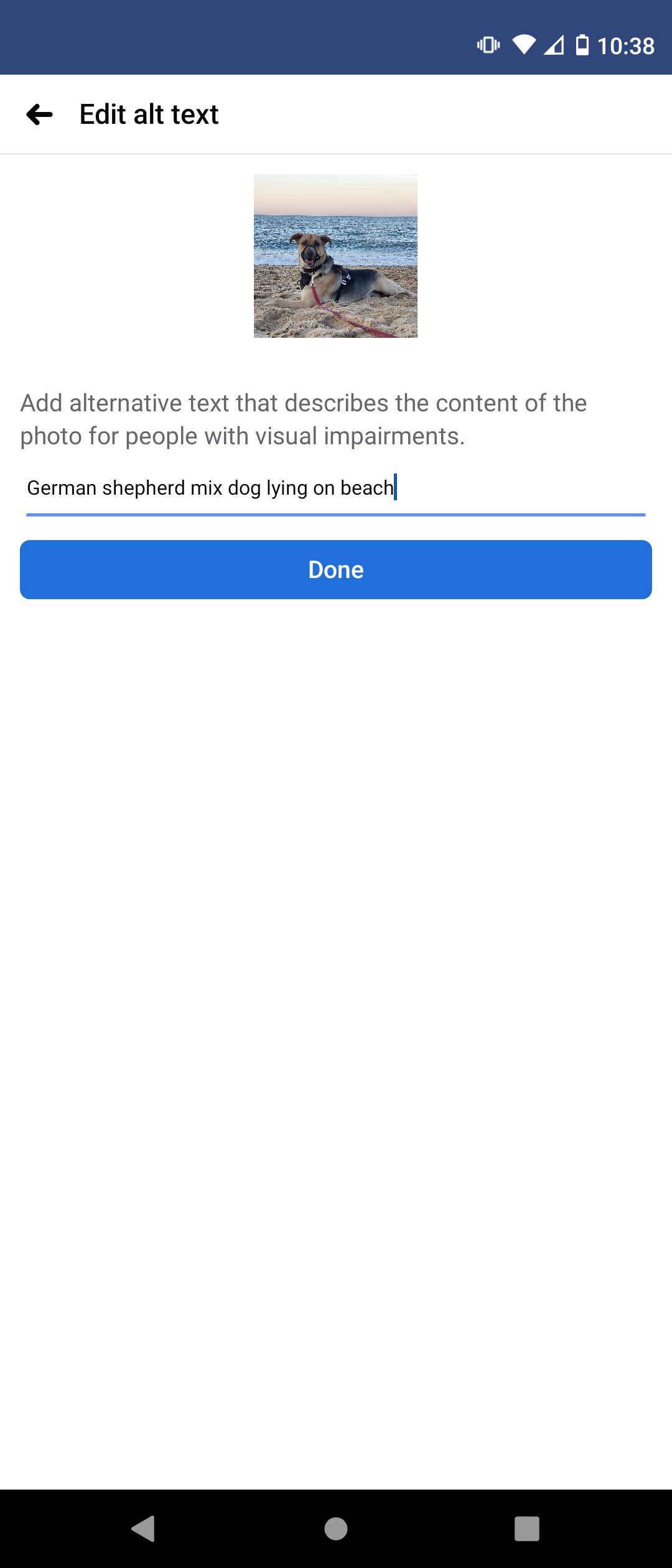
Task: Open the recent apps view
Action: coord(526,1528)
